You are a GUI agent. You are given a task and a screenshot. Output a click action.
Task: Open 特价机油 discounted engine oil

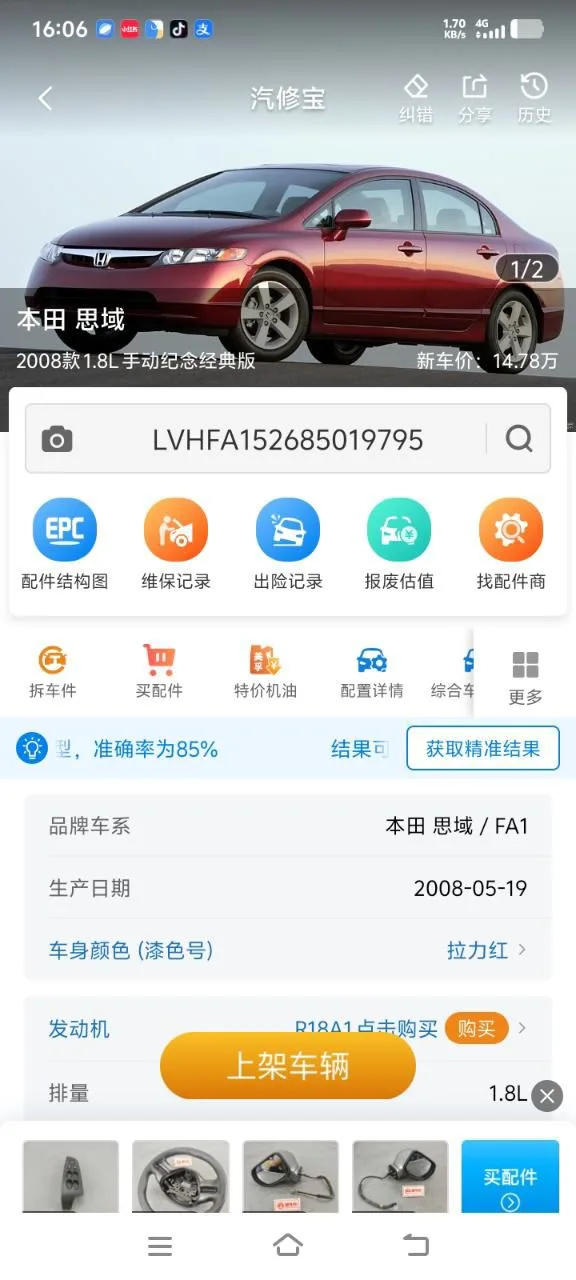[265, 671]
